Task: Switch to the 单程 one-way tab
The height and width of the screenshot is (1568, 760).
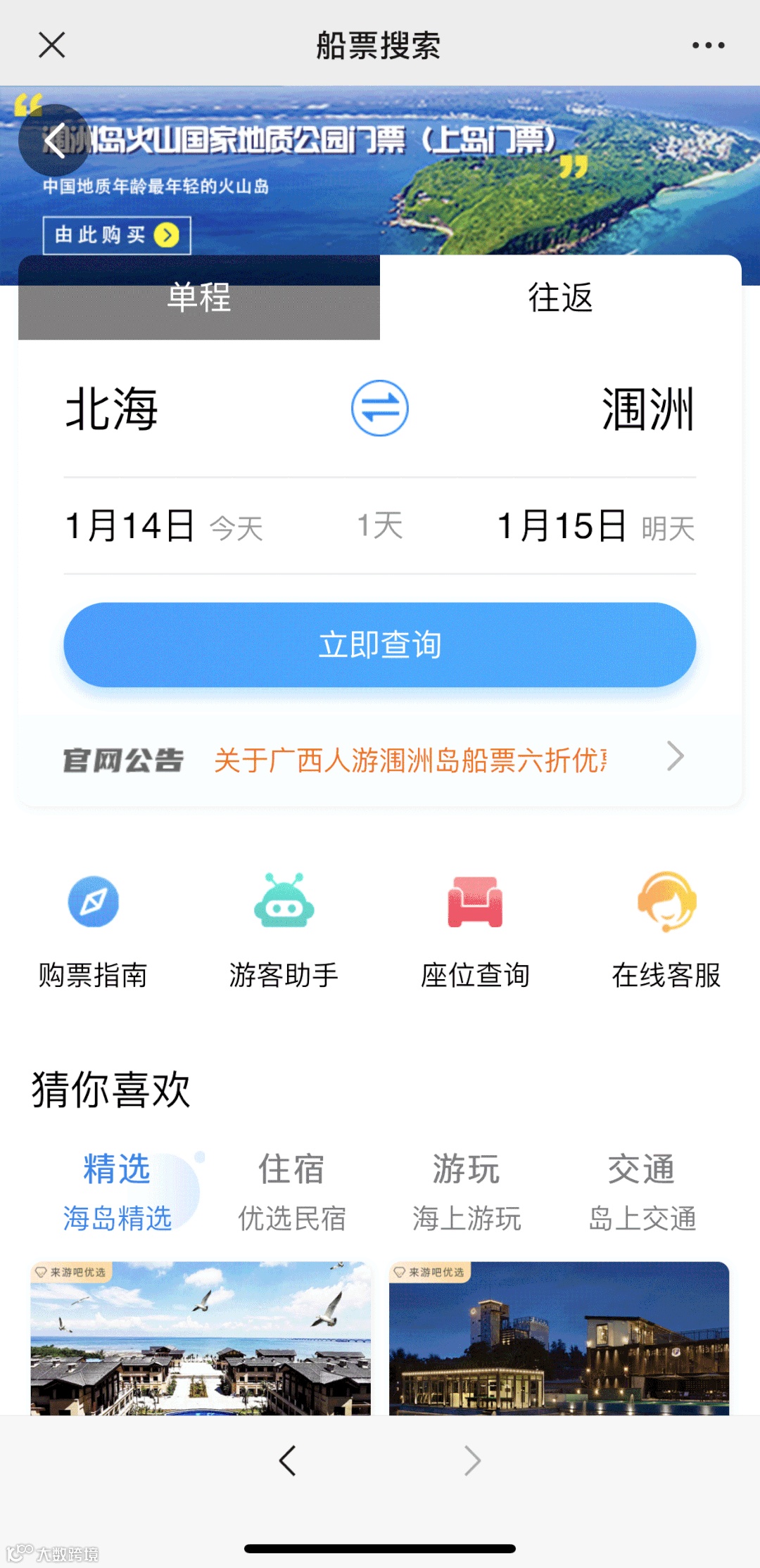Action: tap(197, 300)
